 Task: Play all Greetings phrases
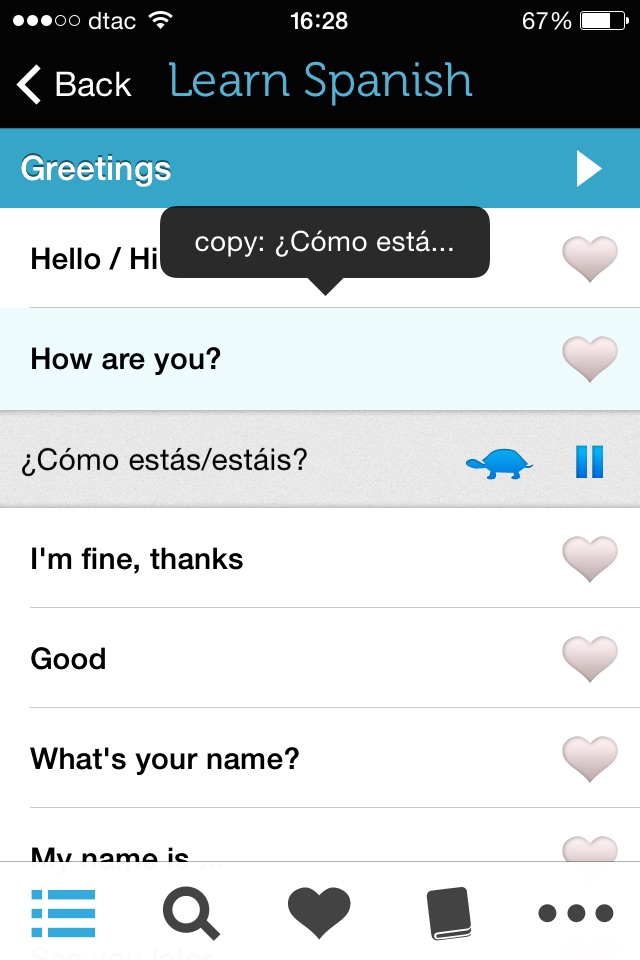589,168
